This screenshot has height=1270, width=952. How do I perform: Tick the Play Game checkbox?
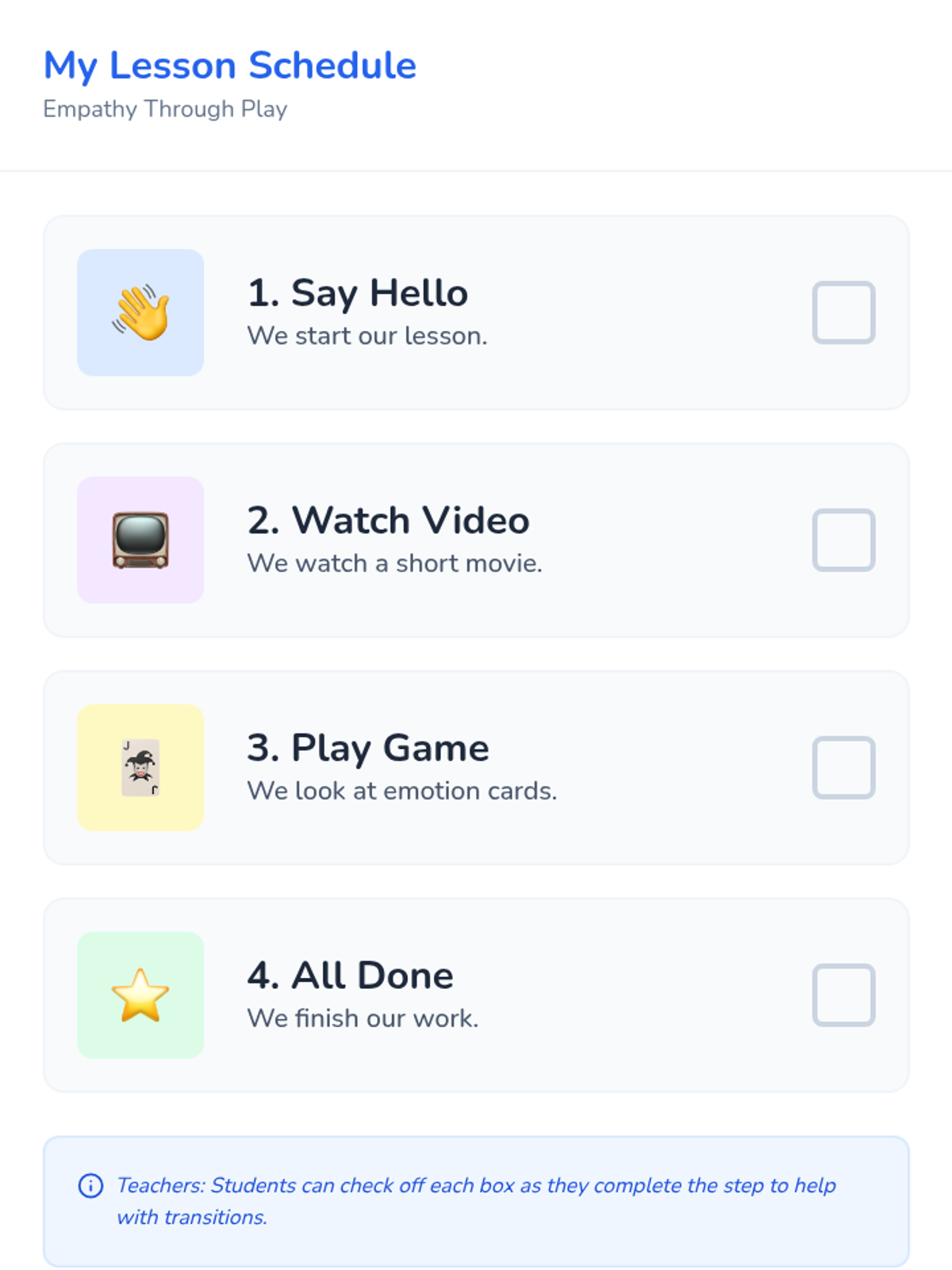[843, 768]
